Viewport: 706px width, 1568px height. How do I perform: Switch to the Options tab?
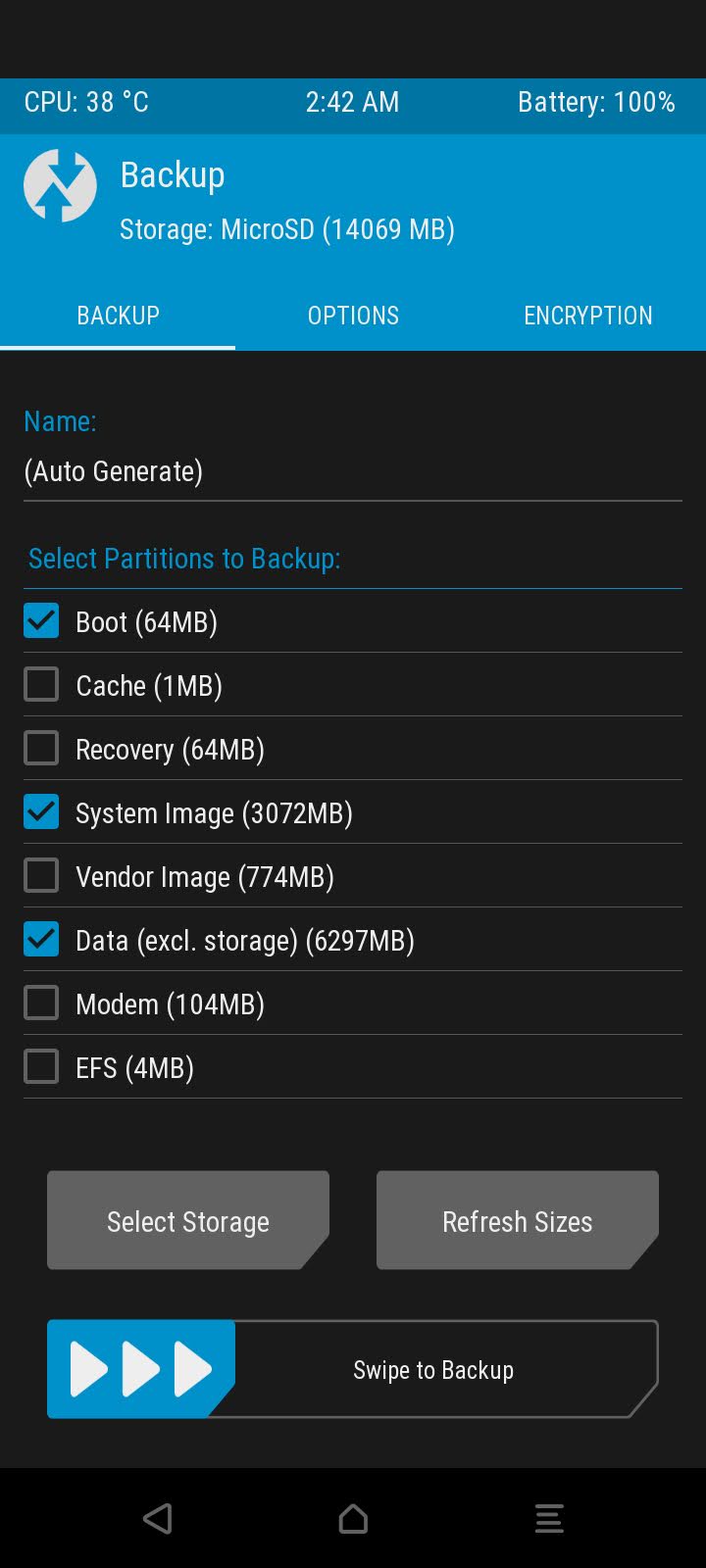click(x=353, y=316)
